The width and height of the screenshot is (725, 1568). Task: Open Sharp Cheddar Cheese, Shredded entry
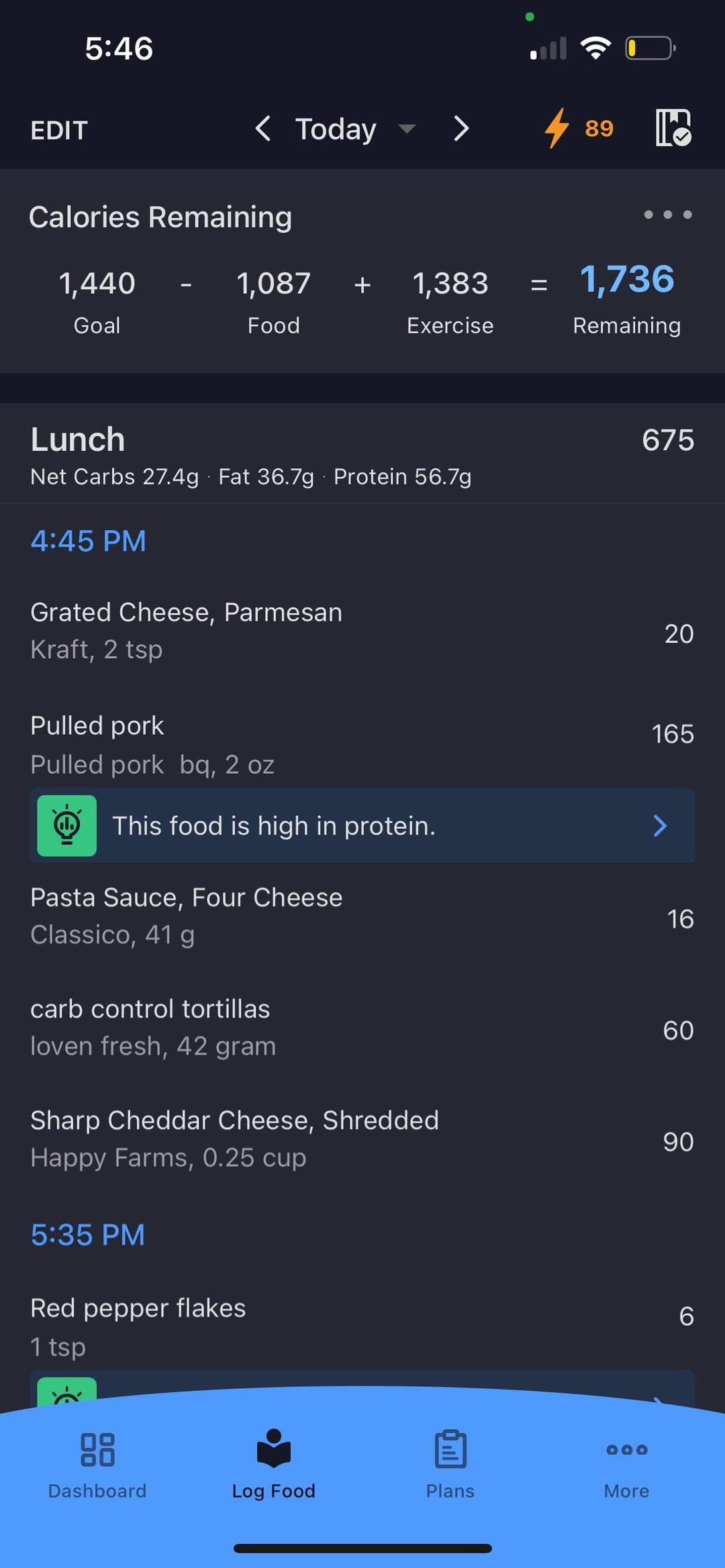tap(362, 1139)
